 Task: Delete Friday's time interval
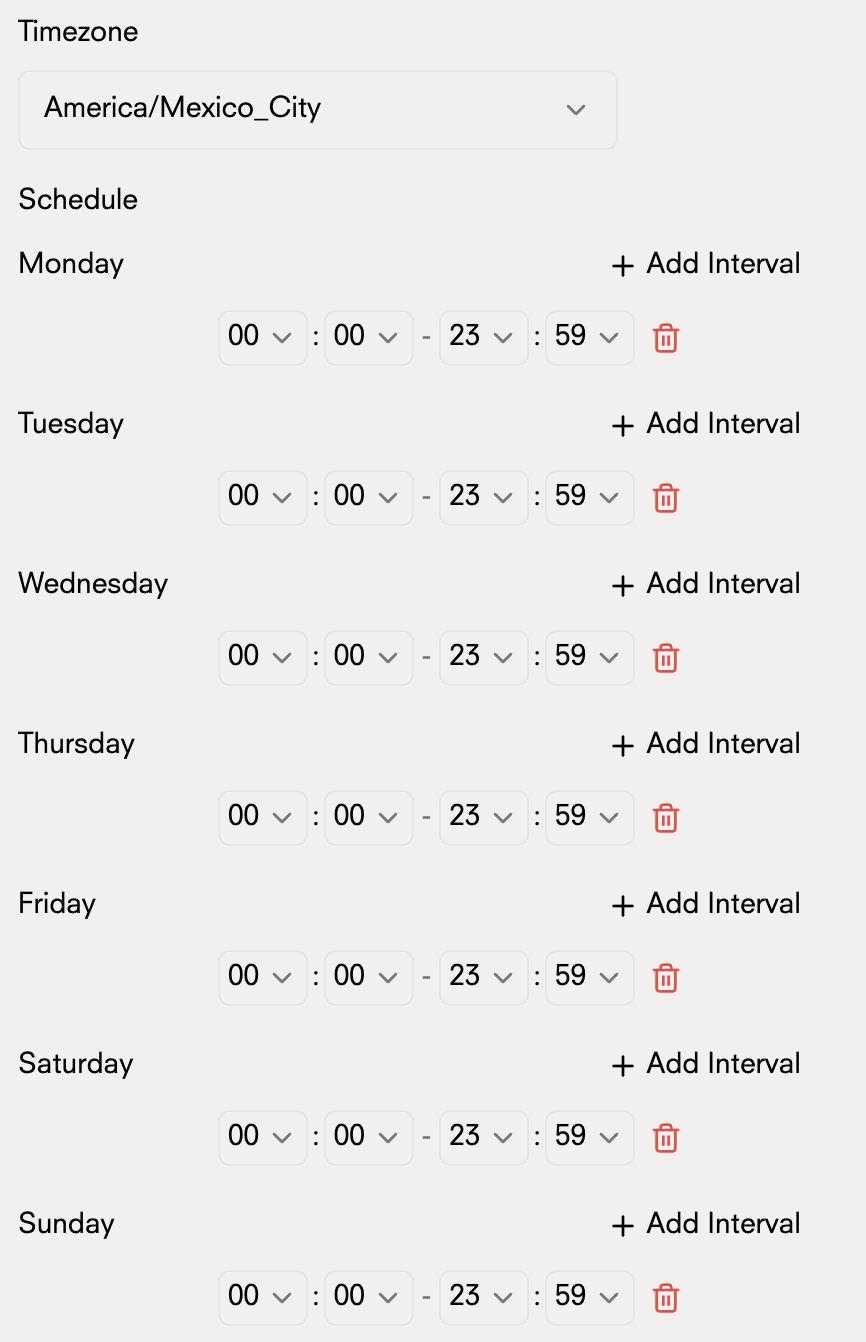tap(666, 978)
